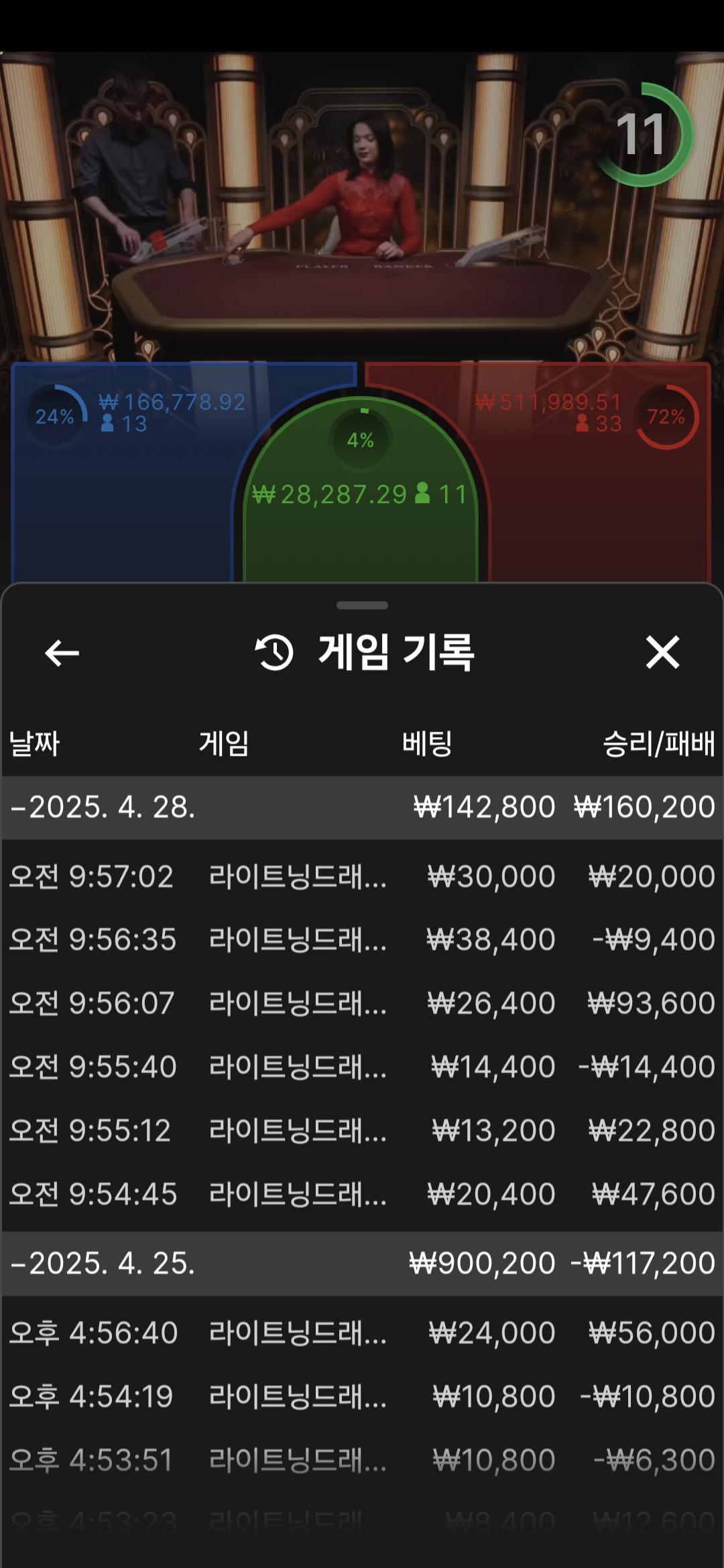724x1568 pixels.
Task: Open the 오후 4:53:51 game record
Action: pyautogui.click(x=362, y=1461)
